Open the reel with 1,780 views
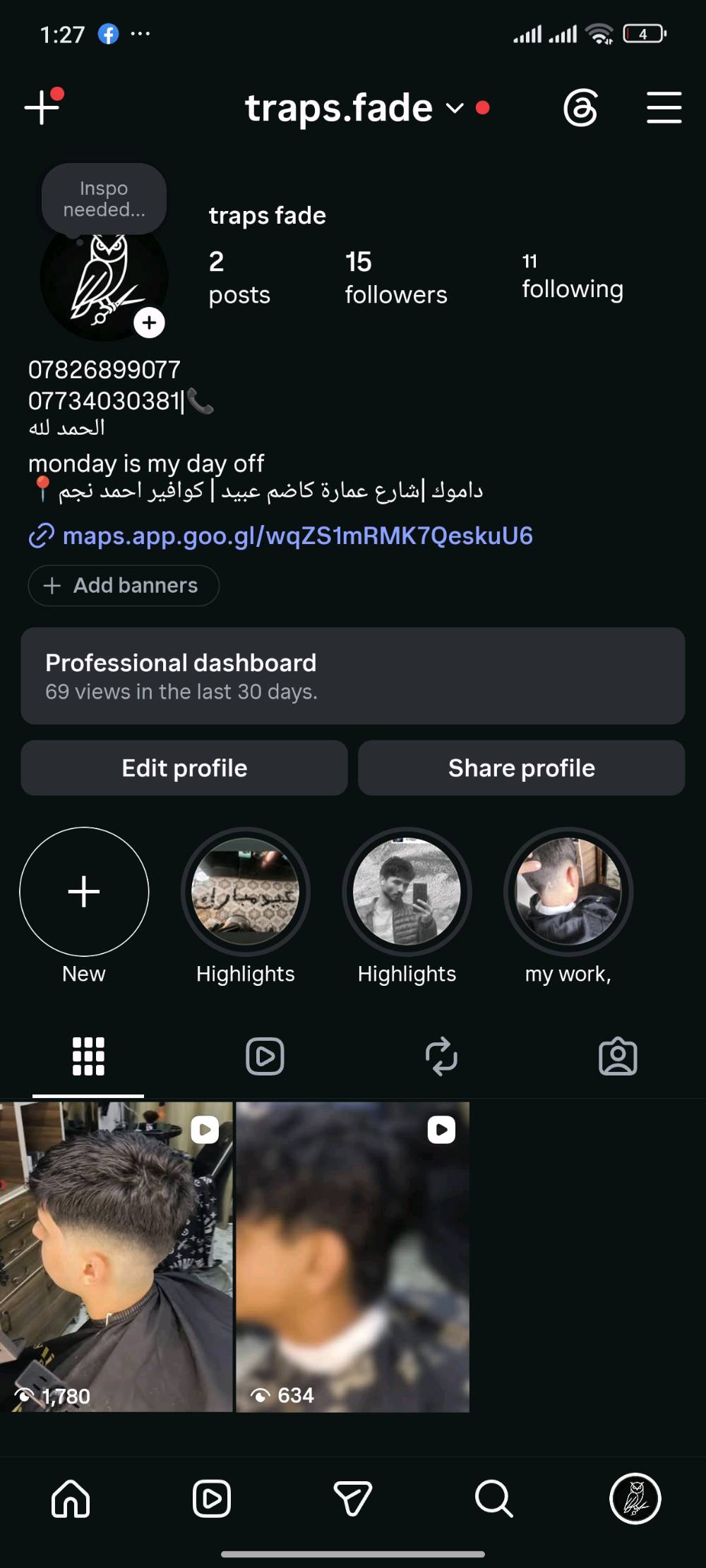706x1568 pixels. 116,1257
